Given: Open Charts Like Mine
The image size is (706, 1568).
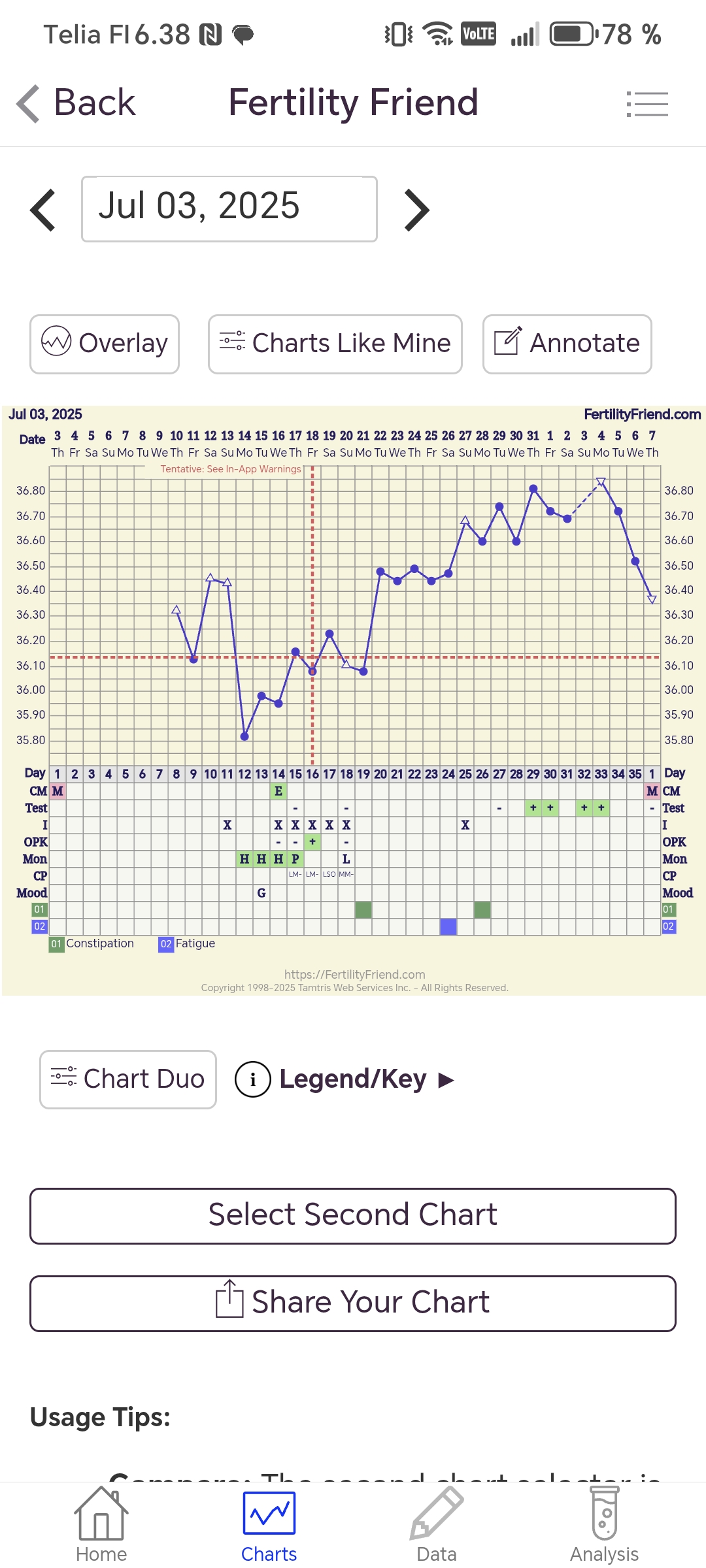Looking at the screenshot, I should (335, 344).
